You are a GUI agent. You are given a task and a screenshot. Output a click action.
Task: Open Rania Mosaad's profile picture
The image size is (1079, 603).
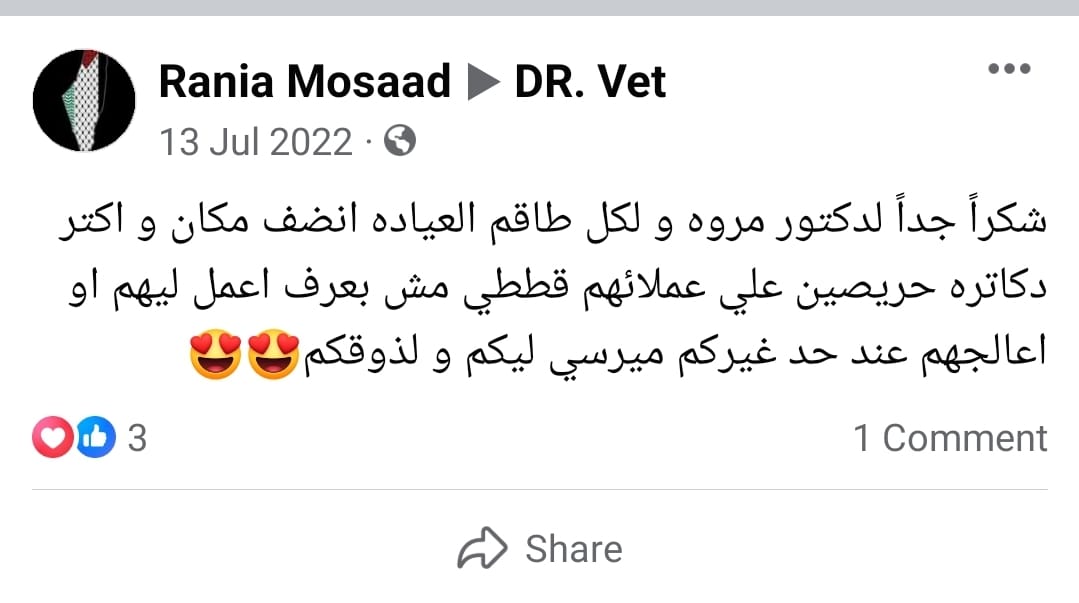[84, 101]
